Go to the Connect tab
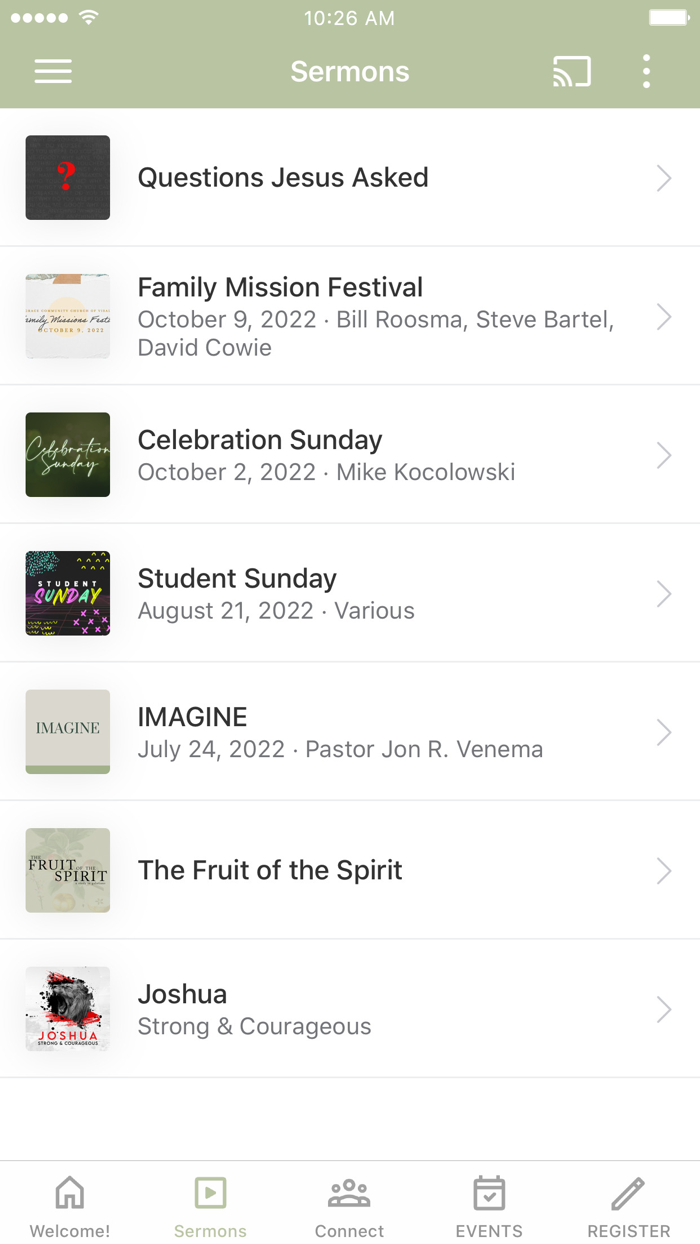The width and height of the screenshot is (700, 1244). pos(349,1205)
